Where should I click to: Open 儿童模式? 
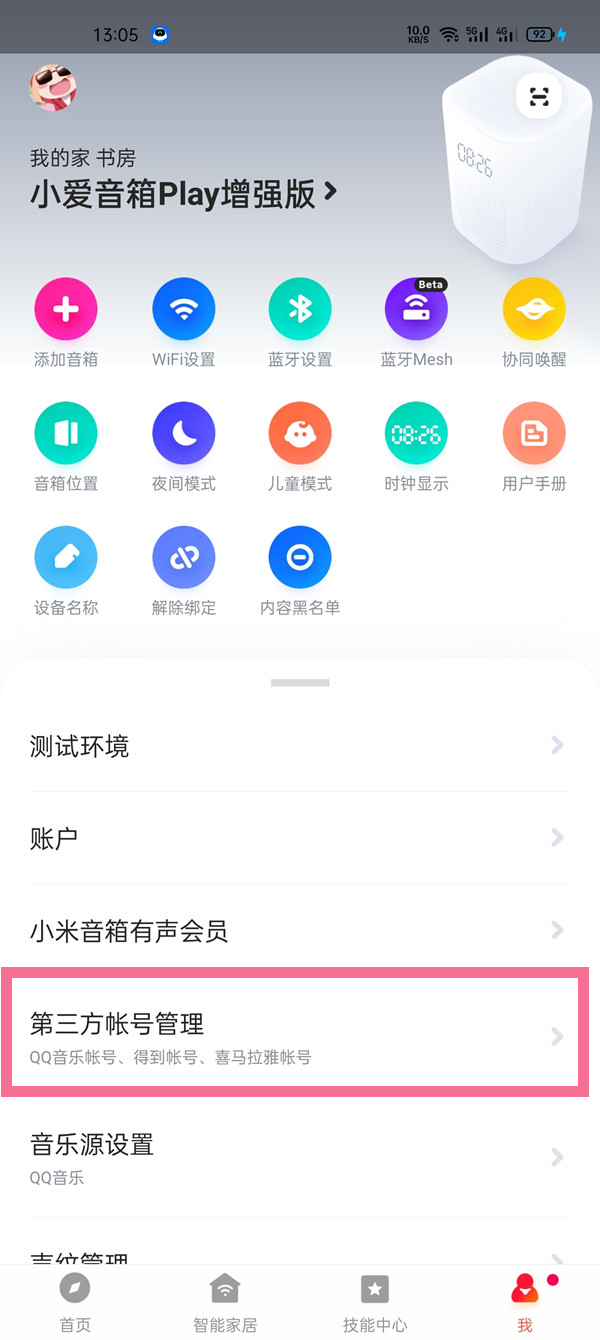coord(300,434)
